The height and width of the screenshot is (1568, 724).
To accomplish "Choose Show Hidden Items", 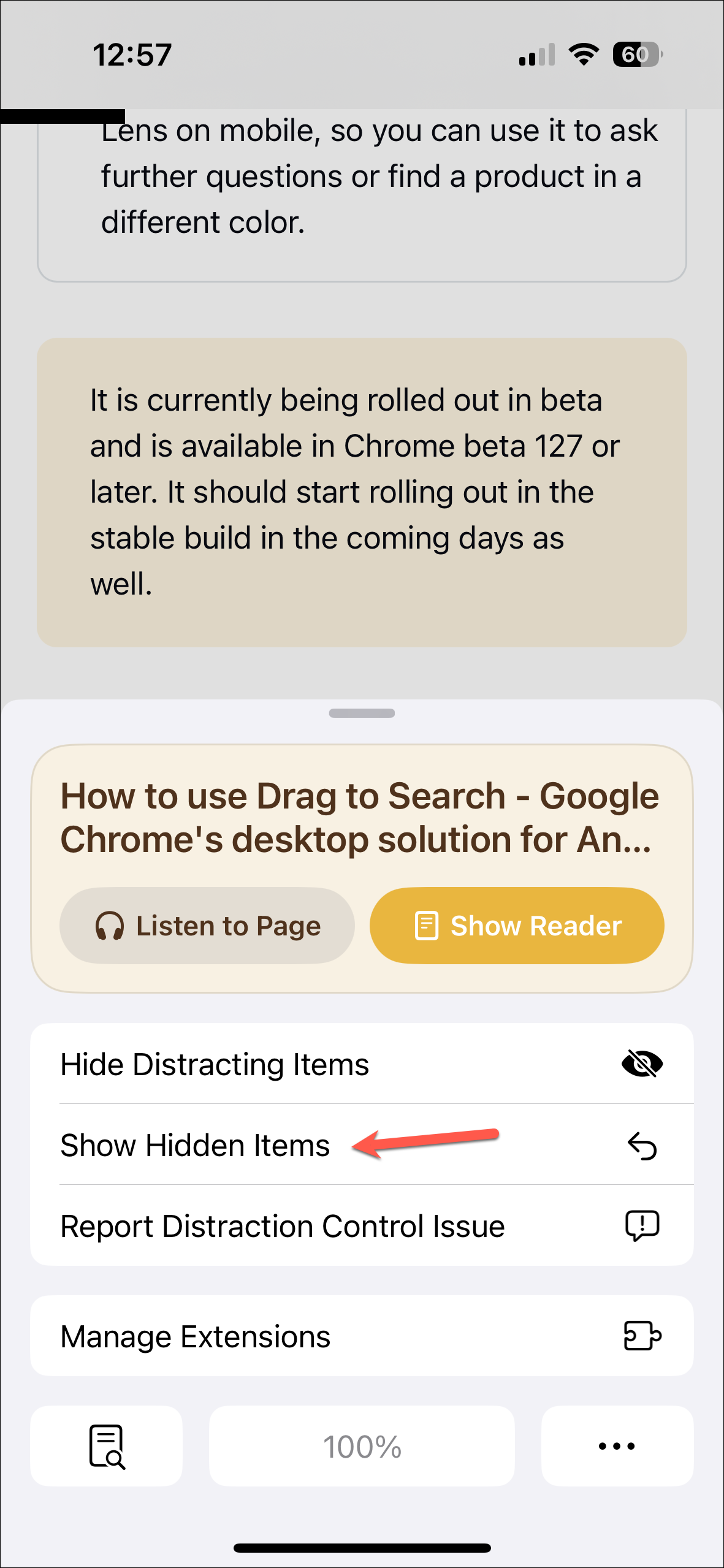I will pos(362,1145).
